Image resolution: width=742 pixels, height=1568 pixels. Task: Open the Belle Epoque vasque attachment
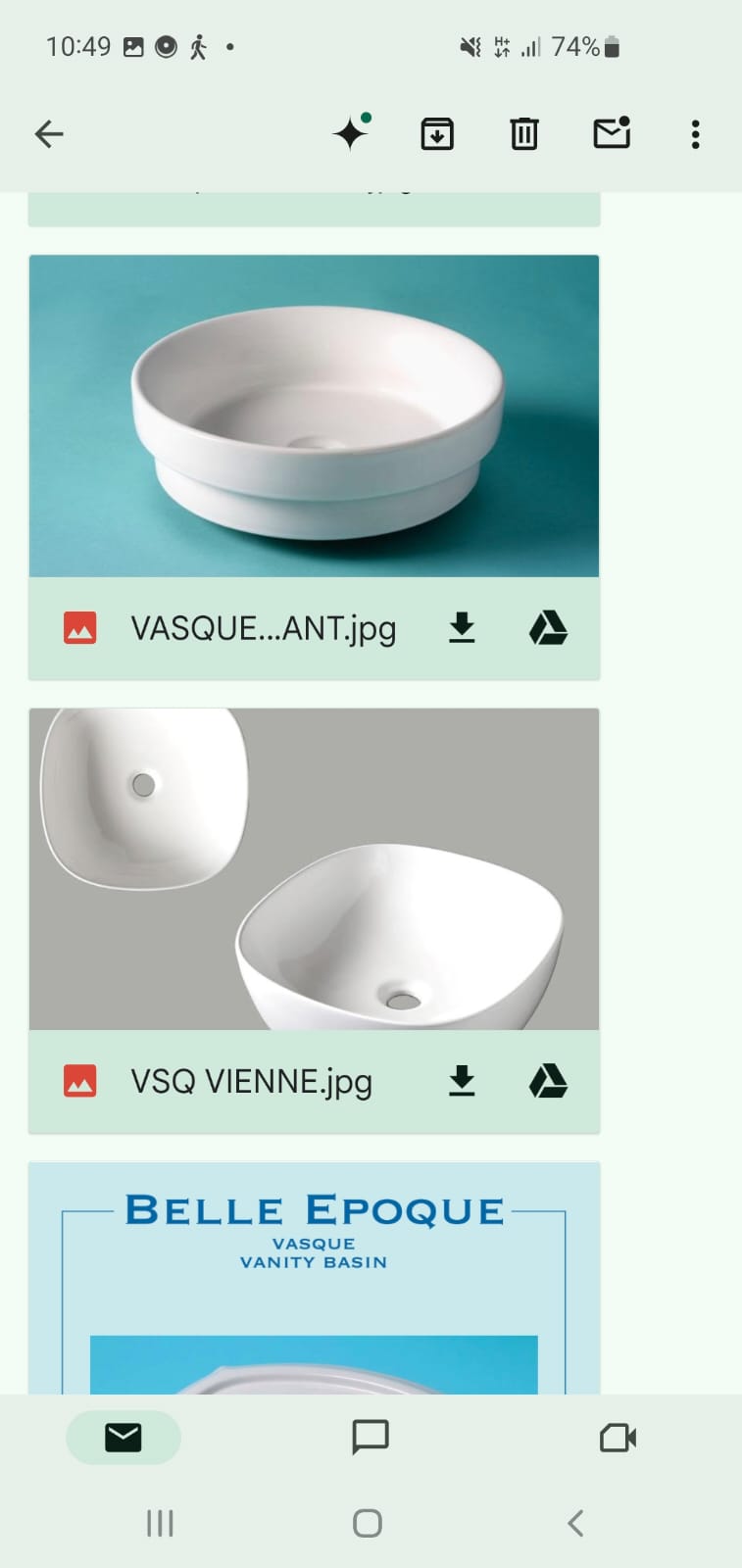pyautogui.click(x=314, y=1278)
